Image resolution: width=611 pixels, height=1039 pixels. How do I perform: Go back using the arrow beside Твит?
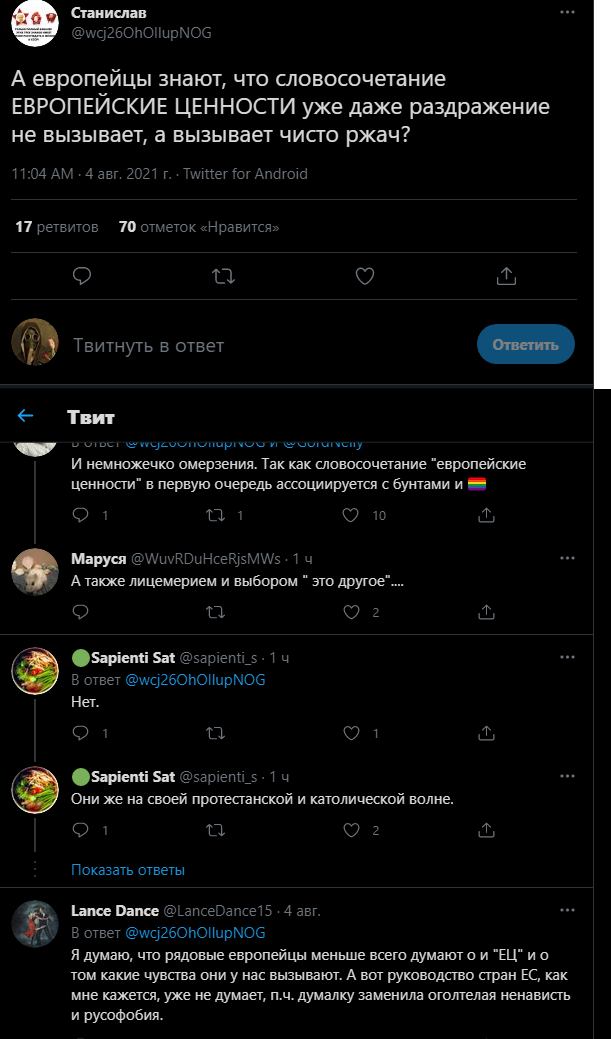25,416
